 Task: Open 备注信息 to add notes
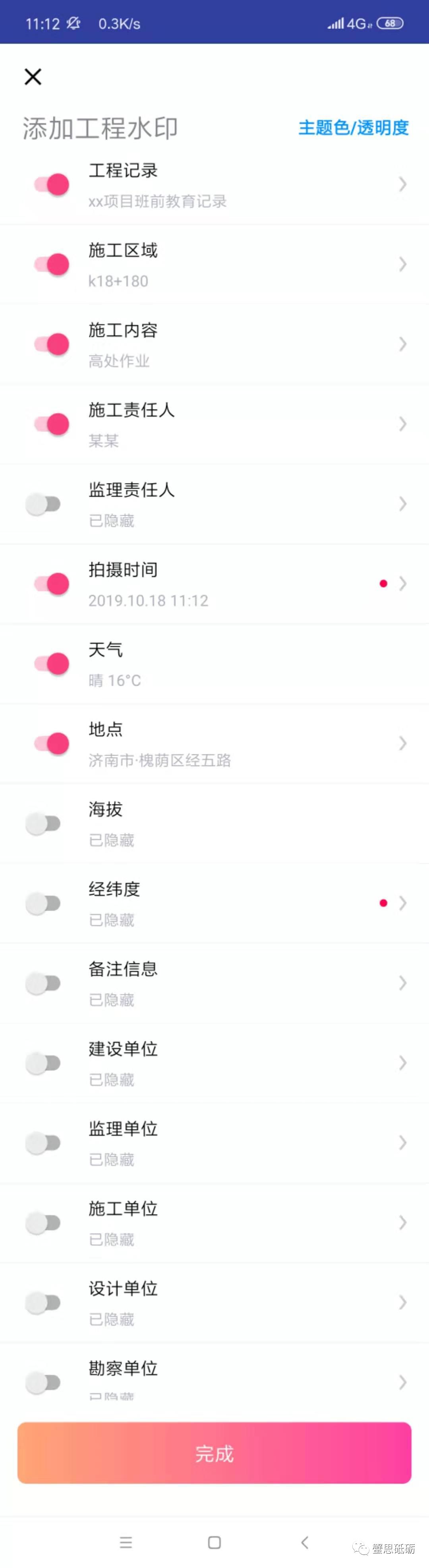pos(243,983)
